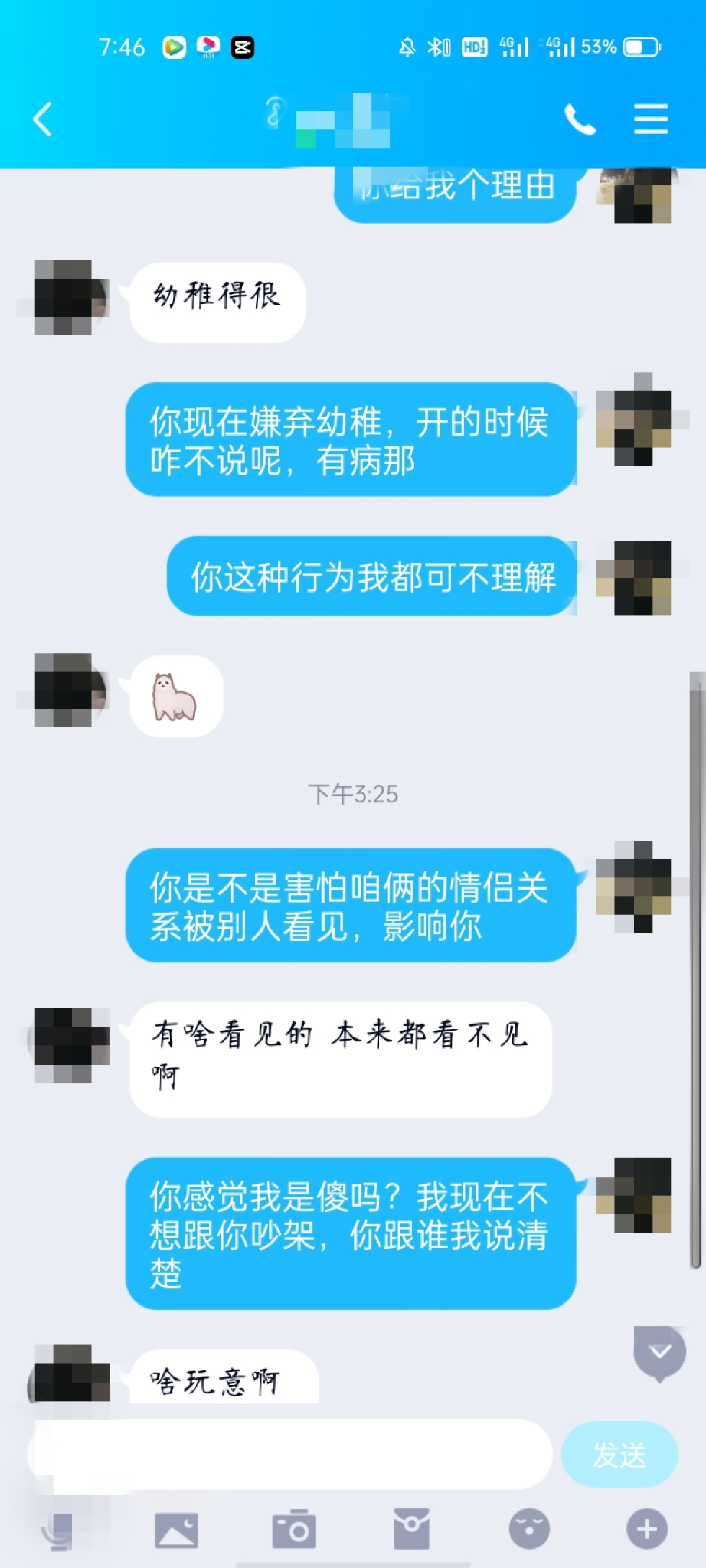Open the contact's avatar next to 幼稚得很
The height and width of the screenshot is (1568, 706).
pyautogui.click(x=63, y=298)
